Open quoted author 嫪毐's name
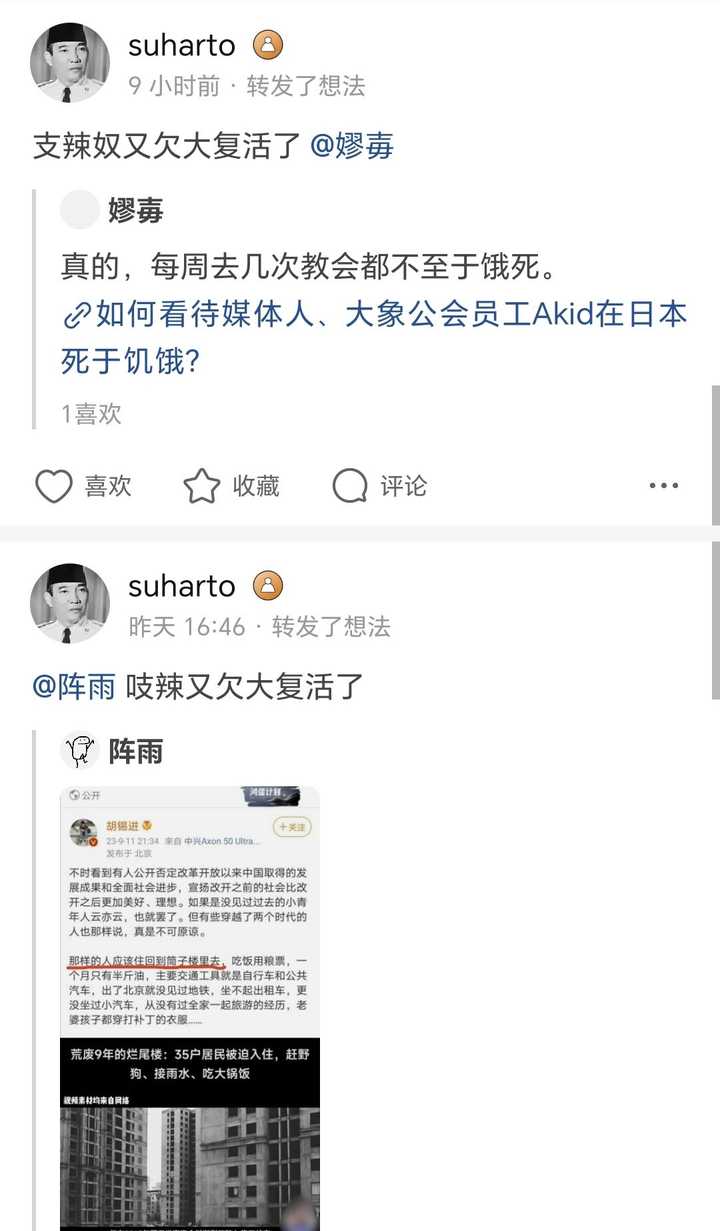The image size is (720, 1231). tap(136, 210)
